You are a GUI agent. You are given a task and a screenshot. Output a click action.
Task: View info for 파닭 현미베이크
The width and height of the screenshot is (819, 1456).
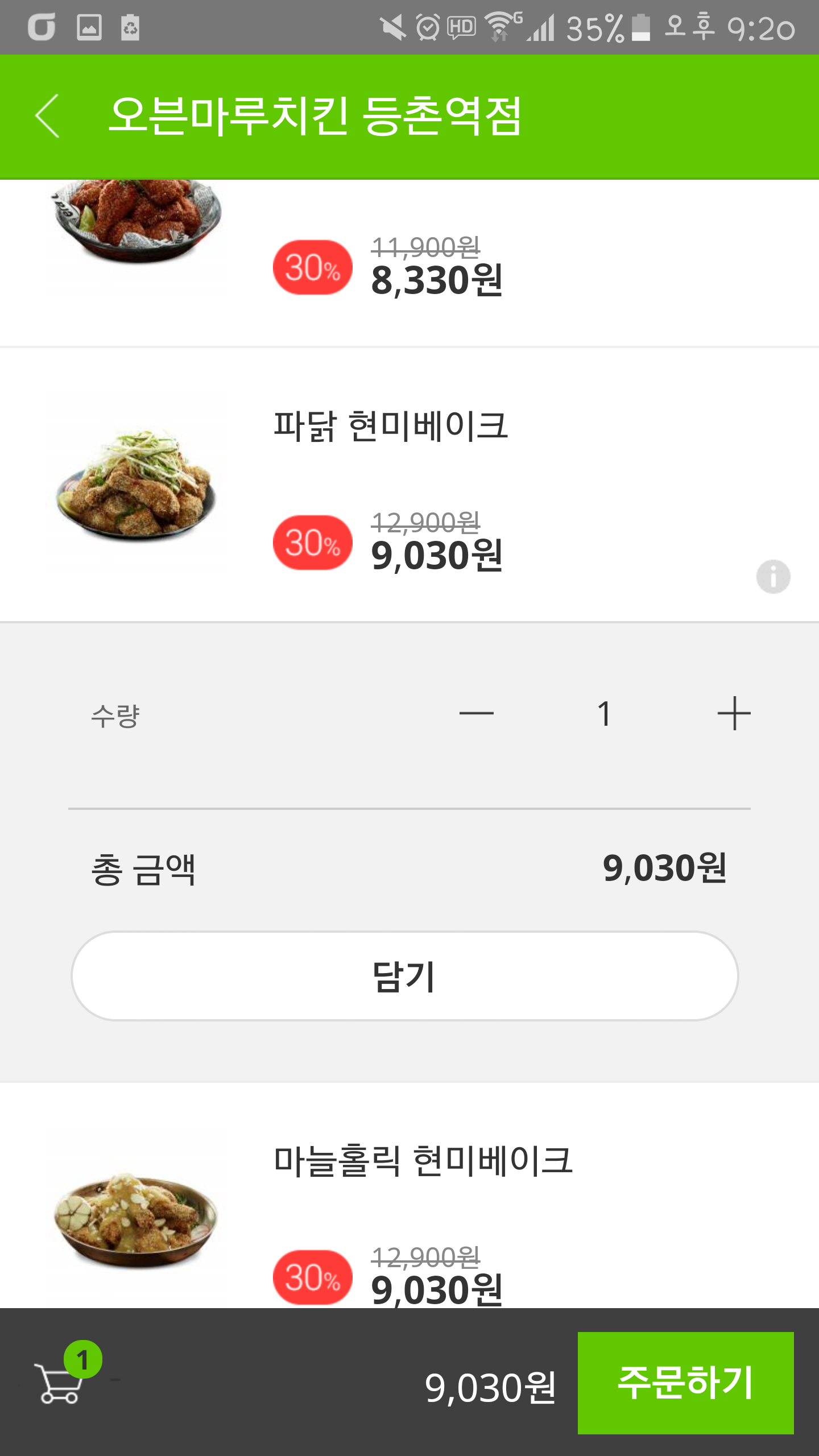(773, 577)
